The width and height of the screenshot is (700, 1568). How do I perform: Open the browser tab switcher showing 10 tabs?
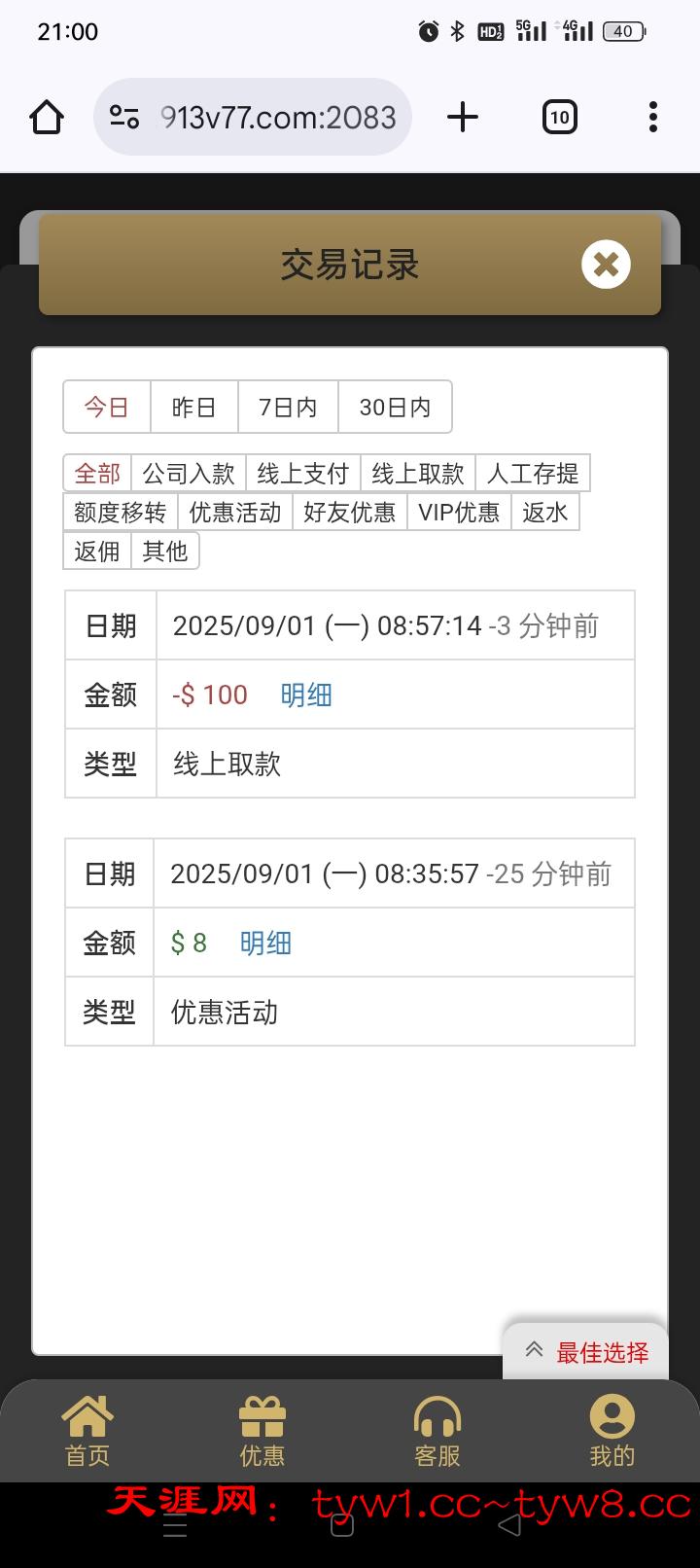coord(558,116)
